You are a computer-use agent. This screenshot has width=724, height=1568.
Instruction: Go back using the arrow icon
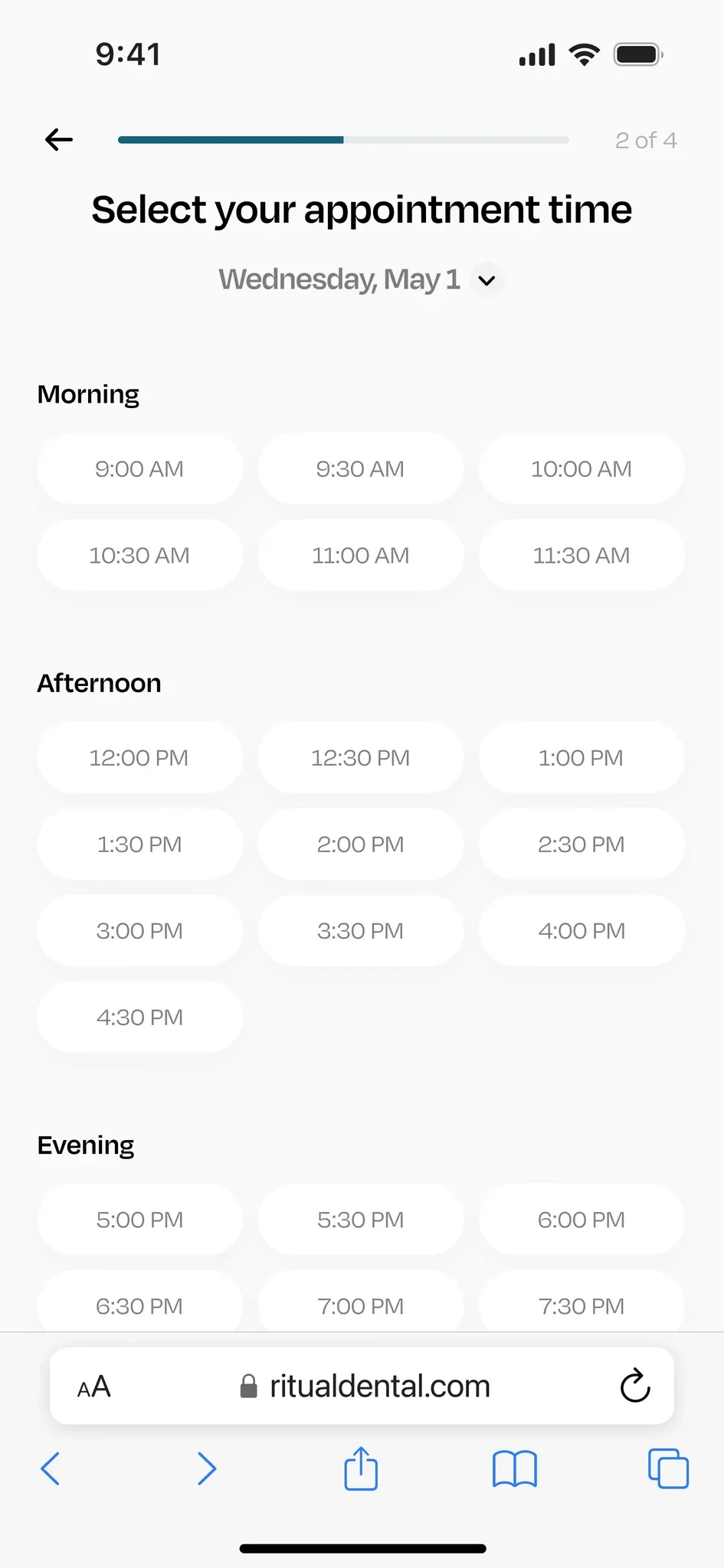coord(59,139)
